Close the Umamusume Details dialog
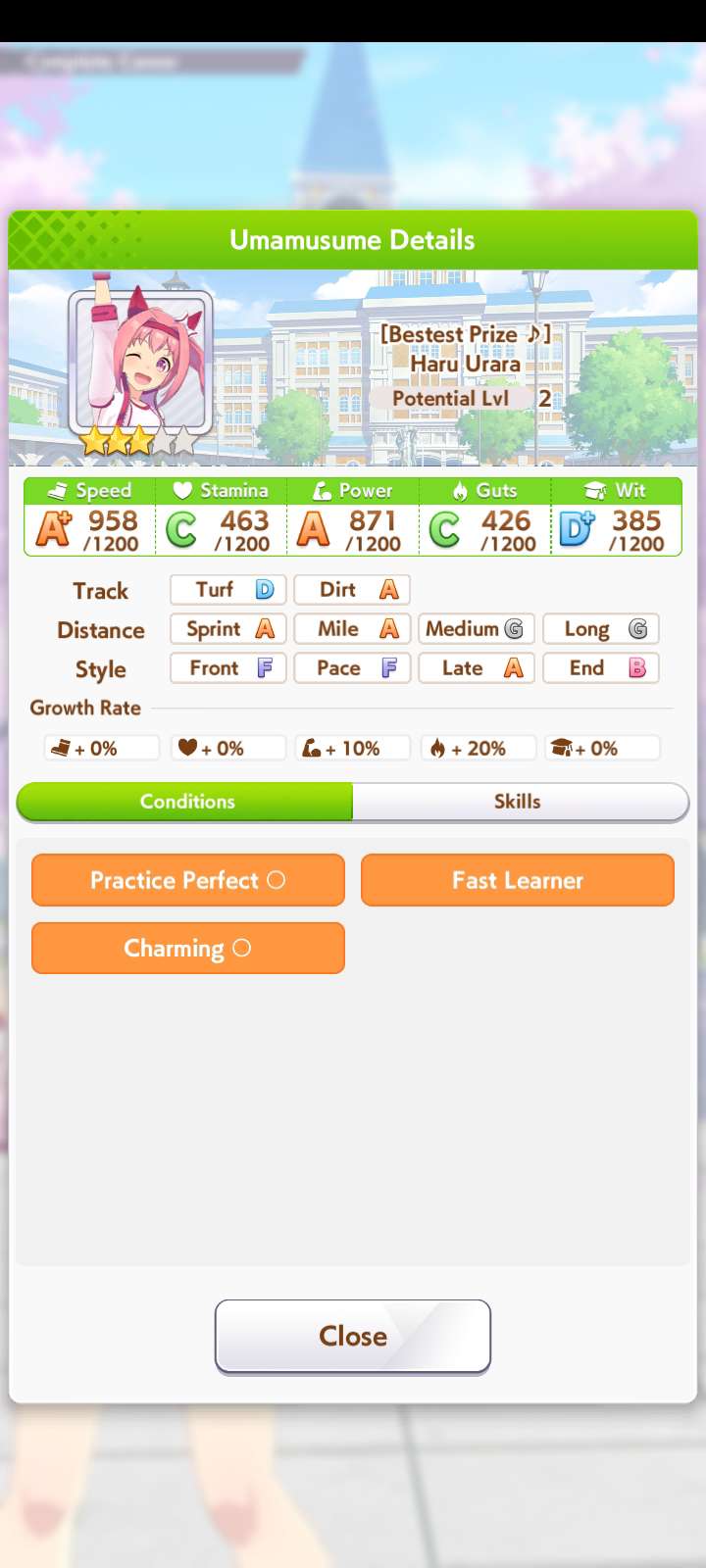Screen dimensions: 706x1568 [353, 1336]
